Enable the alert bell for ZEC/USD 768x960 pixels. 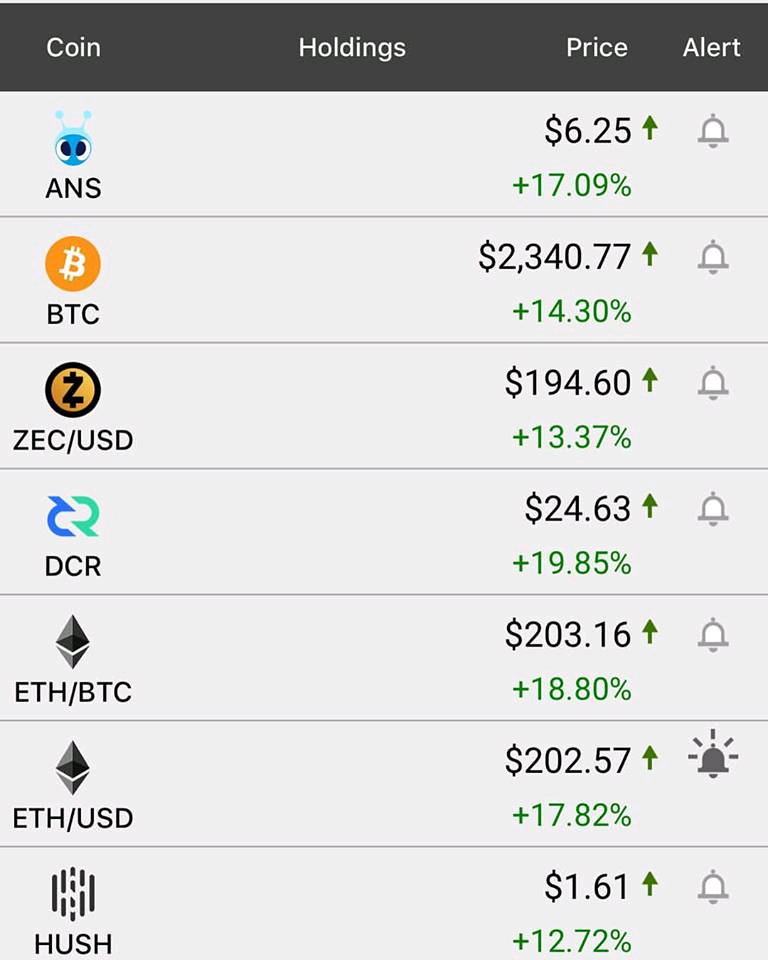click(x=712, y=383)
